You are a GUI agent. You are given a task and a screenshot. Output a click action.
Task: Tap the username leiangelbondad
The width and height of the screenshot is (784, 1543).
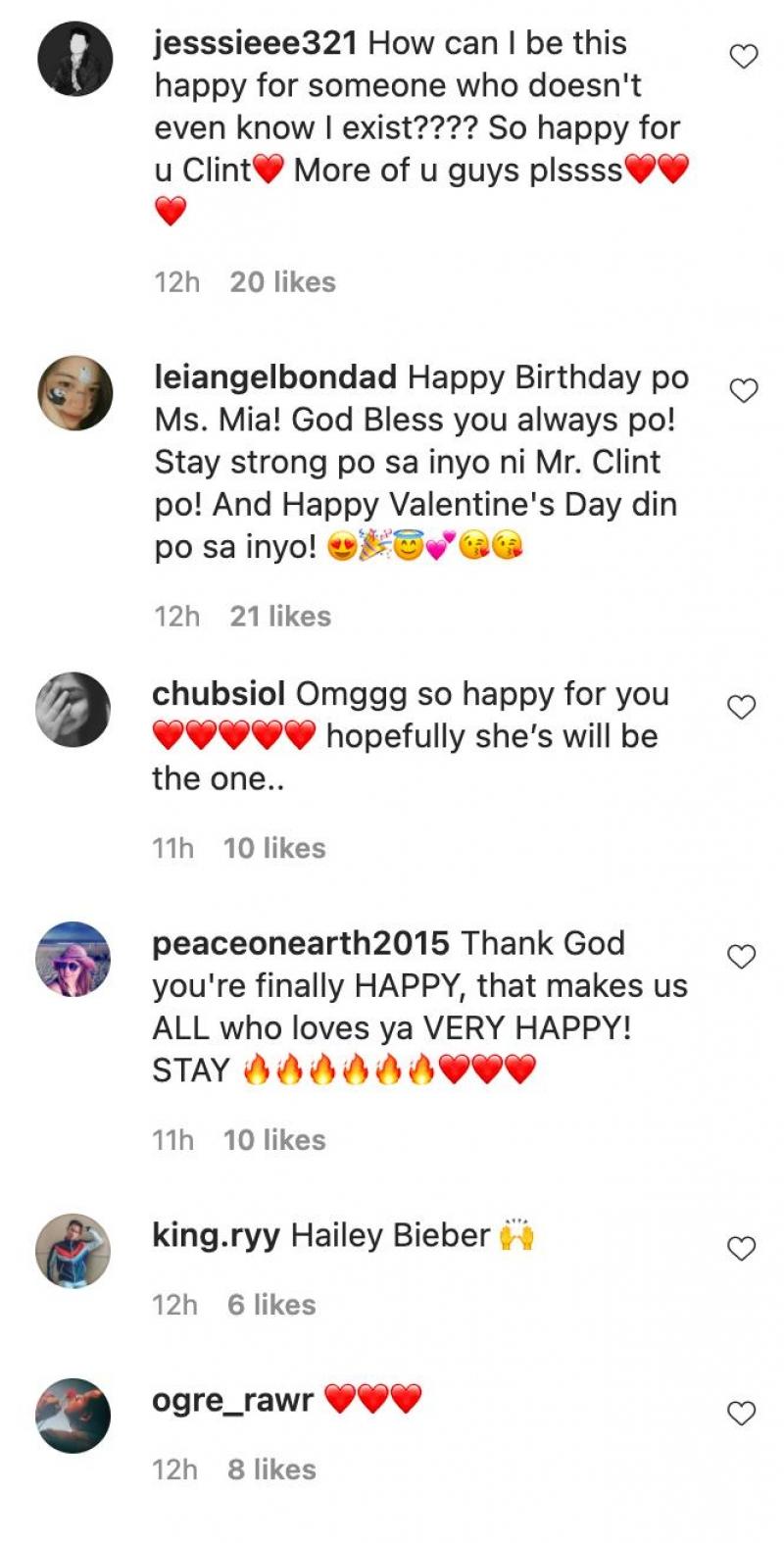tap(275, 377)
